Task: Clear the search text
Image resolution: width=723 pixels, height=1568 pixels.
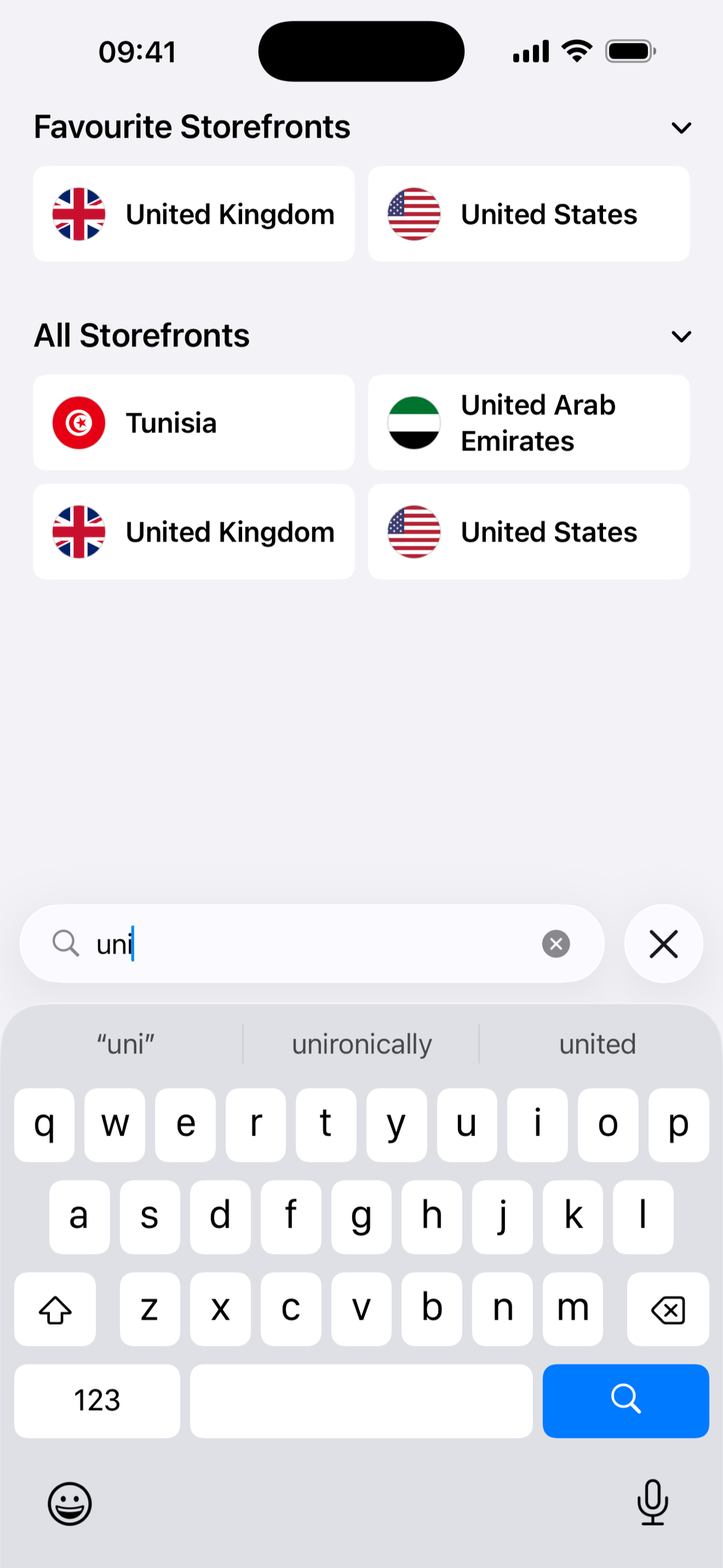Action: 555,943
